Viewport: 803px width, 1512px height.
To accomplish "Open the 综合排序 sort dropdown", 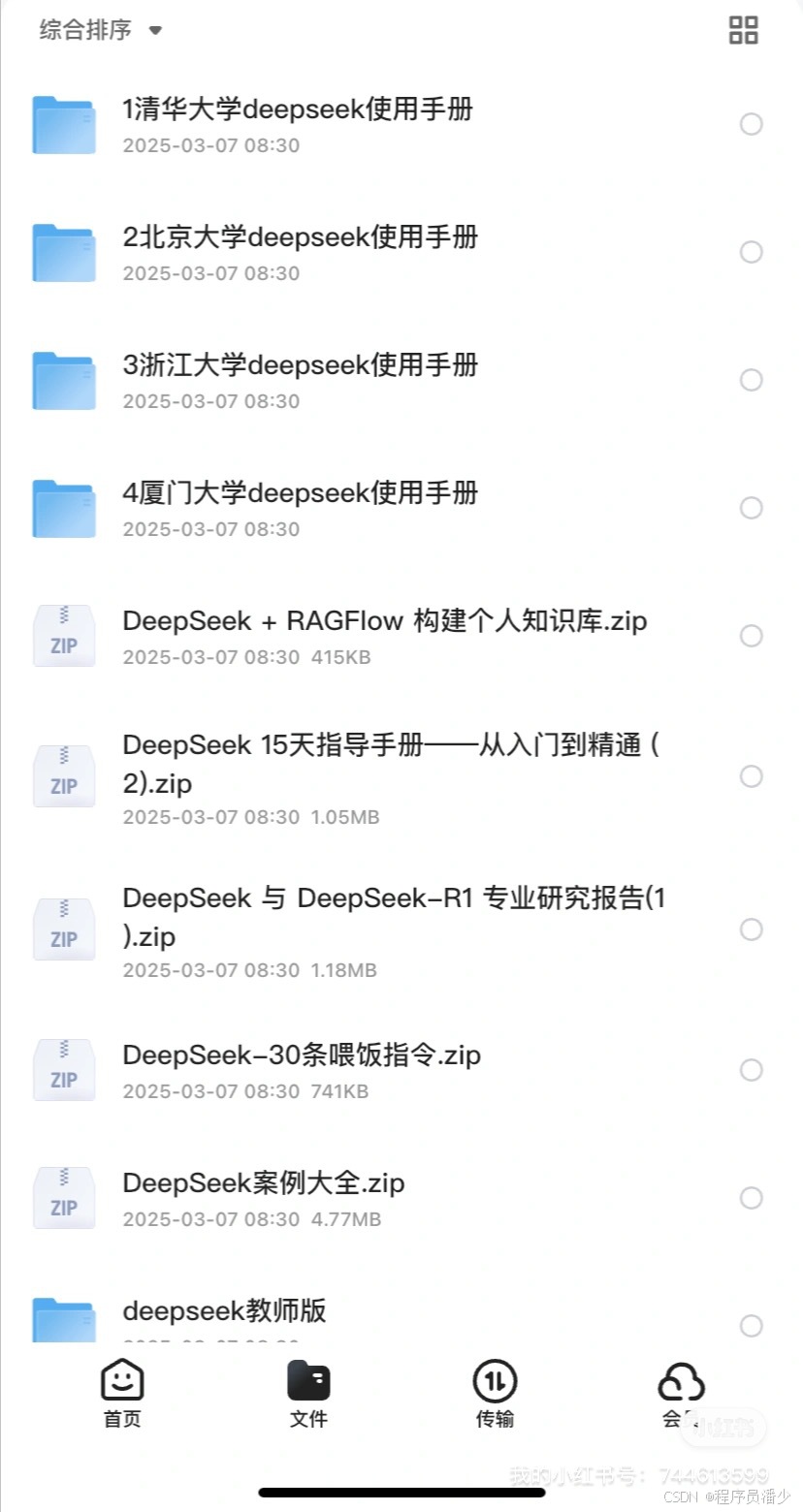I will pos(100,30).
